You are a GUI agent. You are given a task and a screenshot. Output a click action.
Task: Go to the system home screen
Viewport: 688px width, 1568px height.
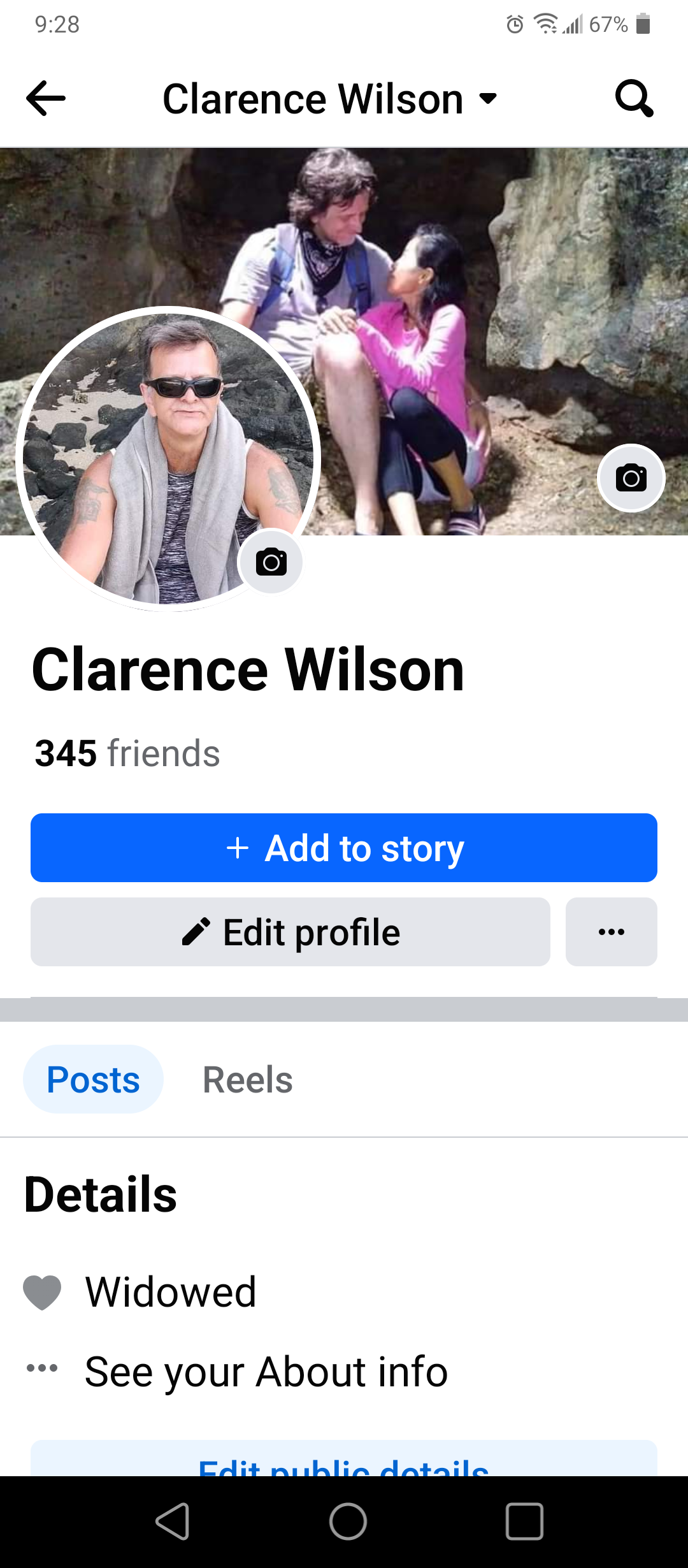(348, 1522)
